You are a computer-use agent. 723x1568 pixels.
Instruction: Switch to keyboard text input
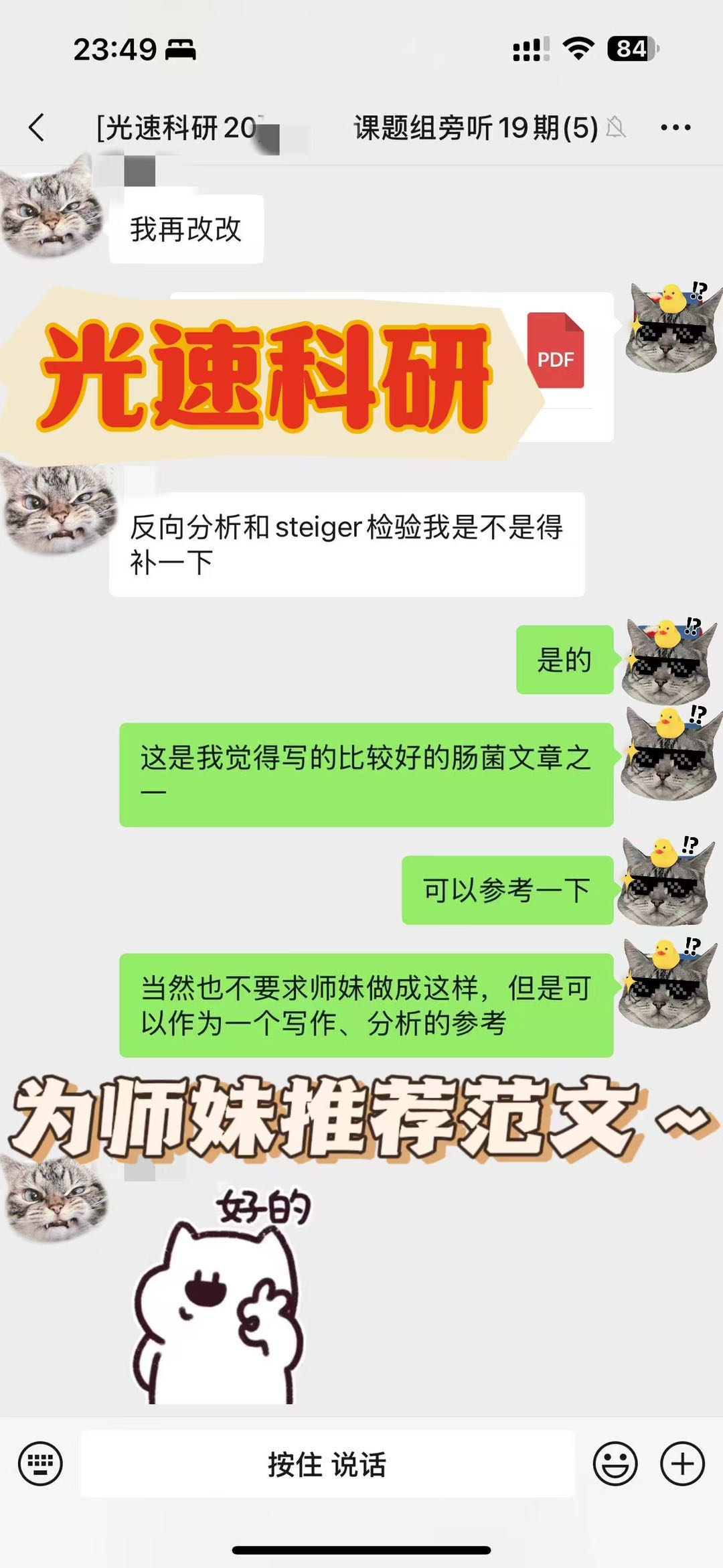pyautogui.click(x=40, y=1464)
